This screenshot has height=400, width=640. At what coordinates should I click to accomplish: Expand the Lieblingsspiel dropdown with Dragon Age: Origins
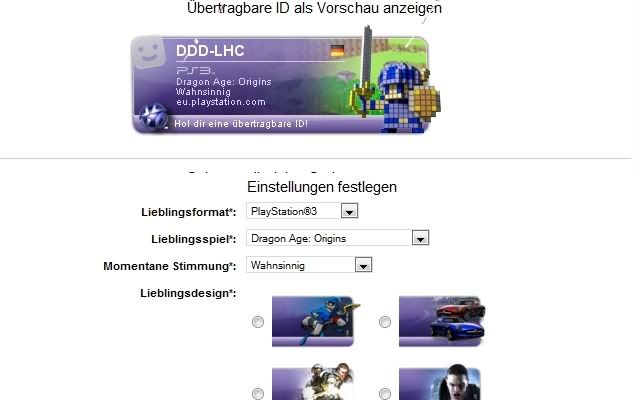coord(421,238)
